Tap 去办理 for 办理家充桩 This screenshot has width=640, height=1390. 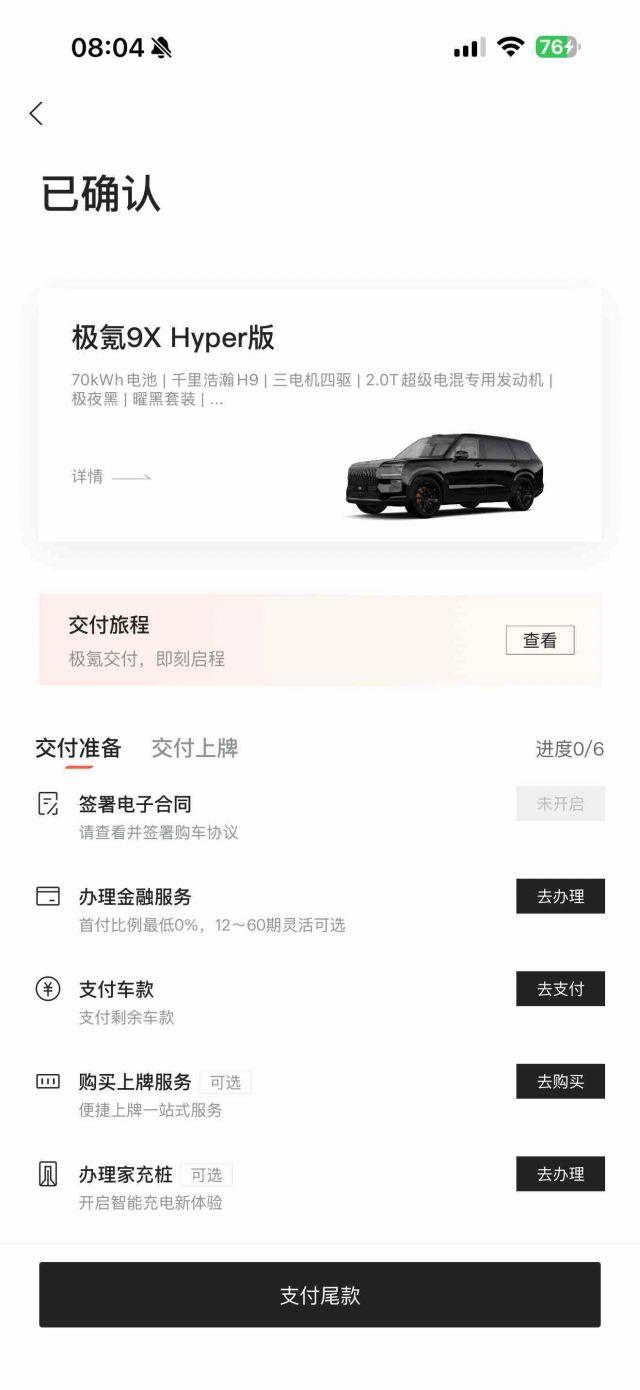[560, 1174]
